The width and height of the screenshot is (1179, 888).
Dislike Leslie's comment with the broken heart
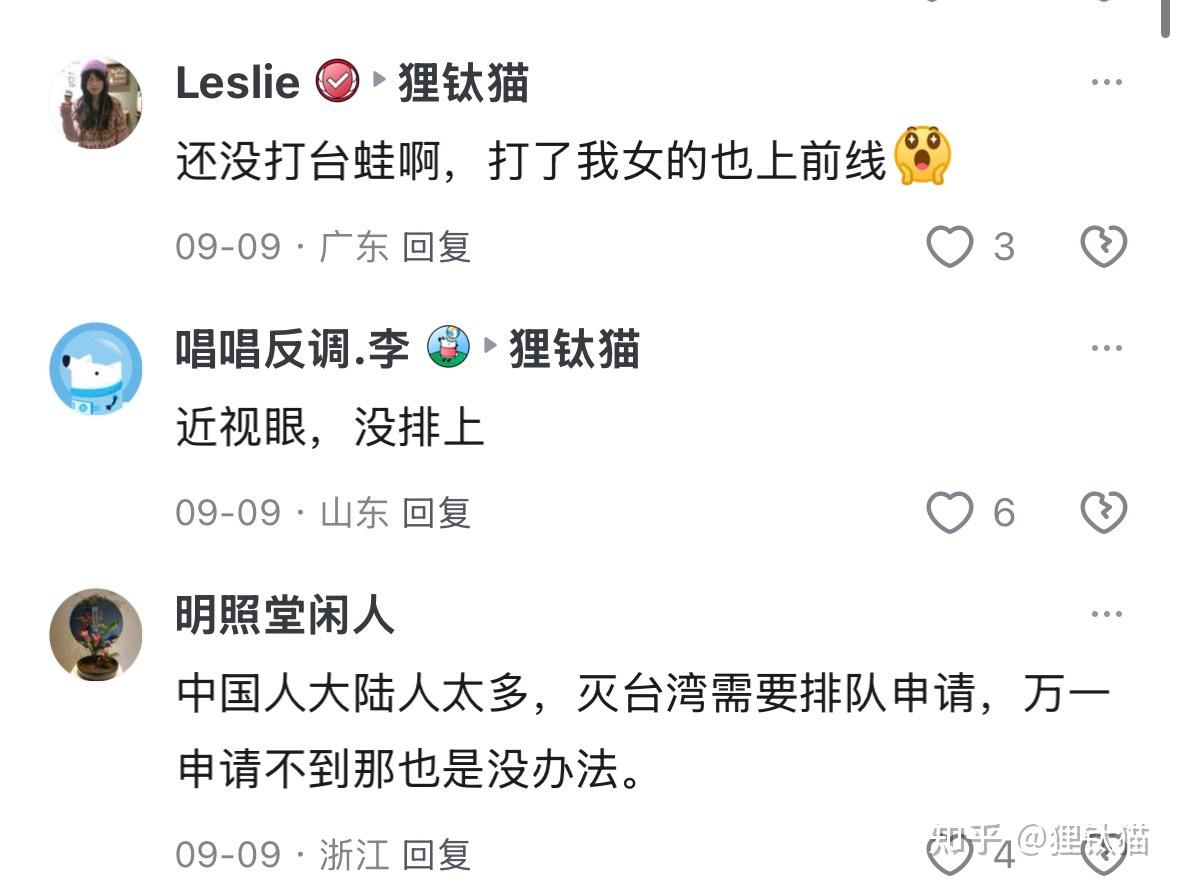pyautogui.click(x=1104, y=246)
